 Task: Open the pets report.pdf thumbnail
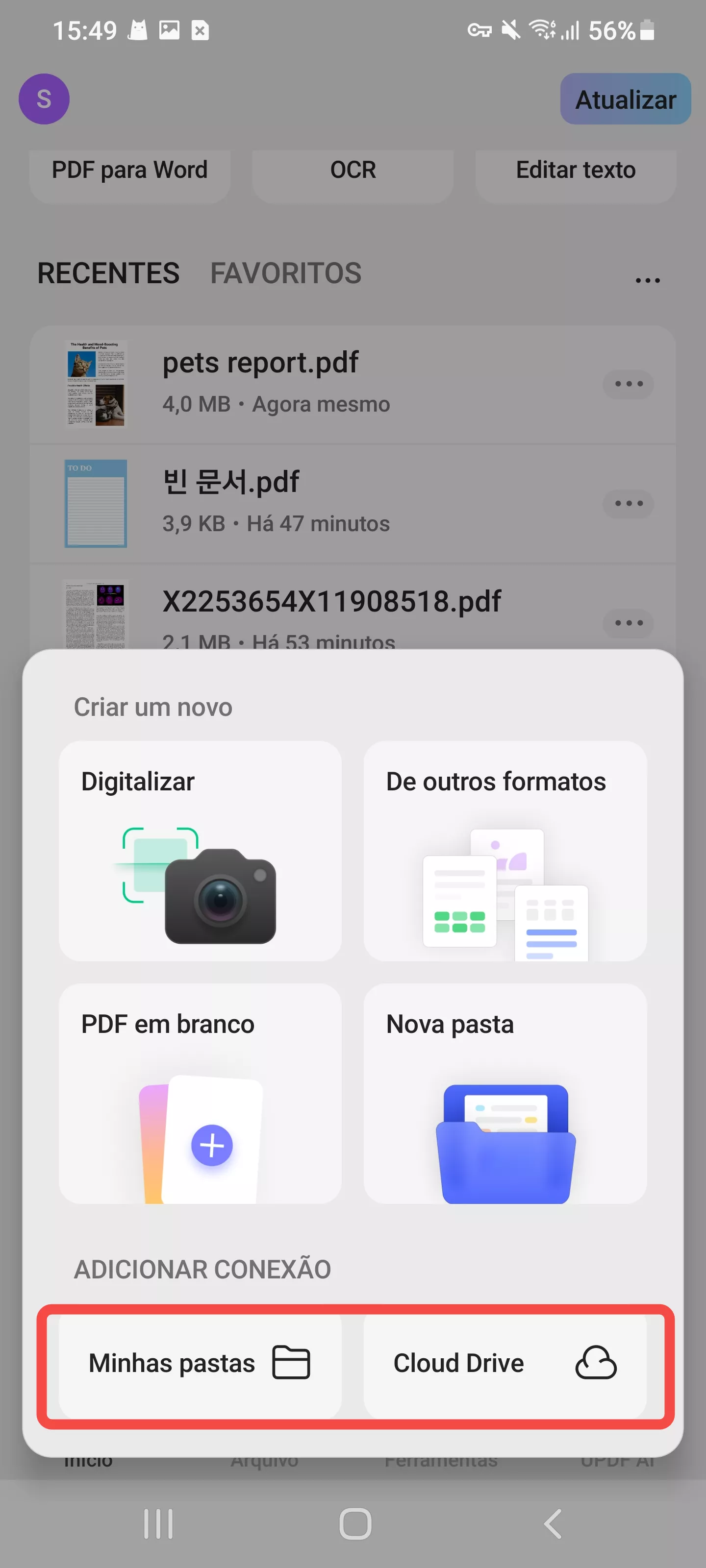coord(96,384)
